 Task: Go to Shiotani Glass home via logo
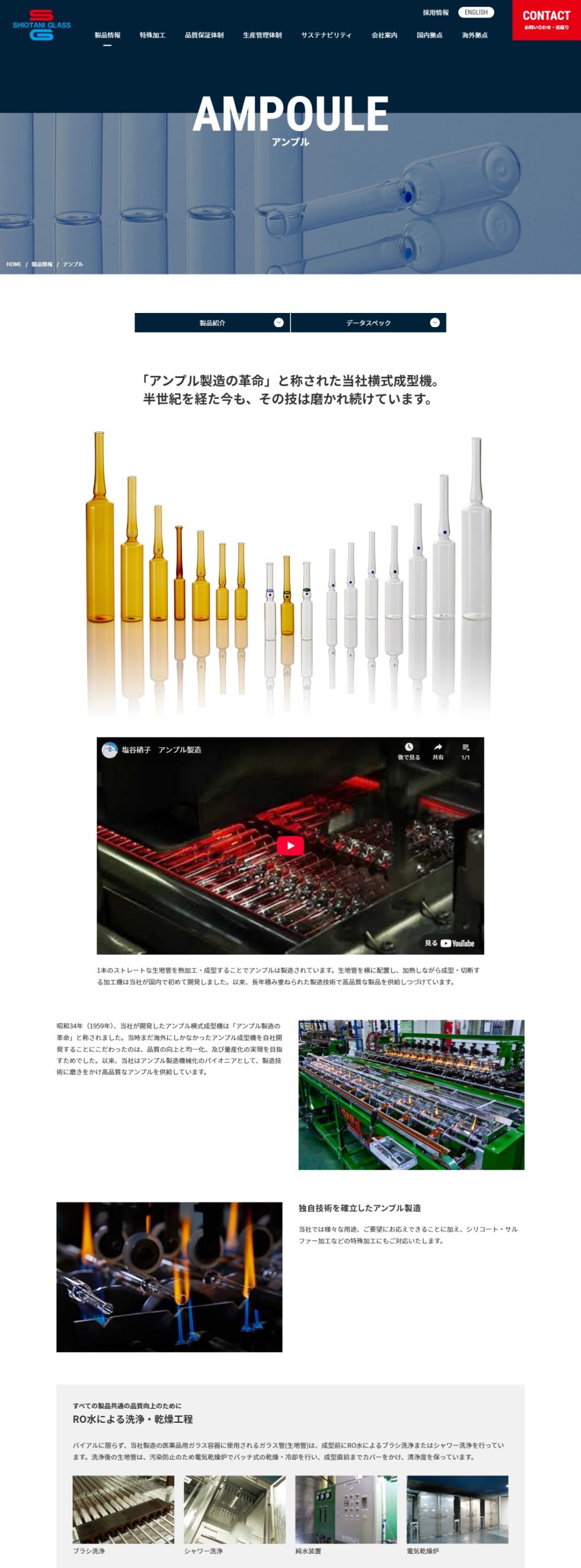tap(42, 24)
